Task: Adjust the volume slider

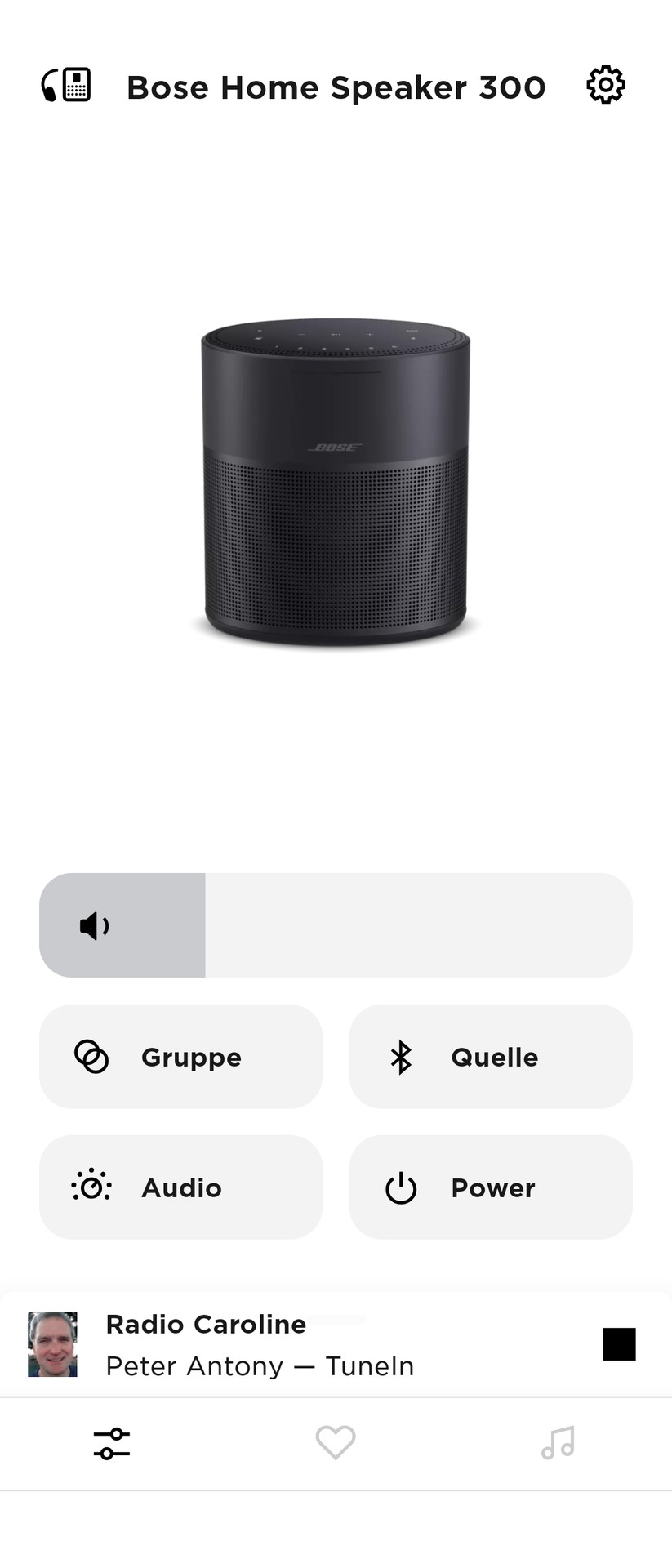Action: [x=336, y=925]
